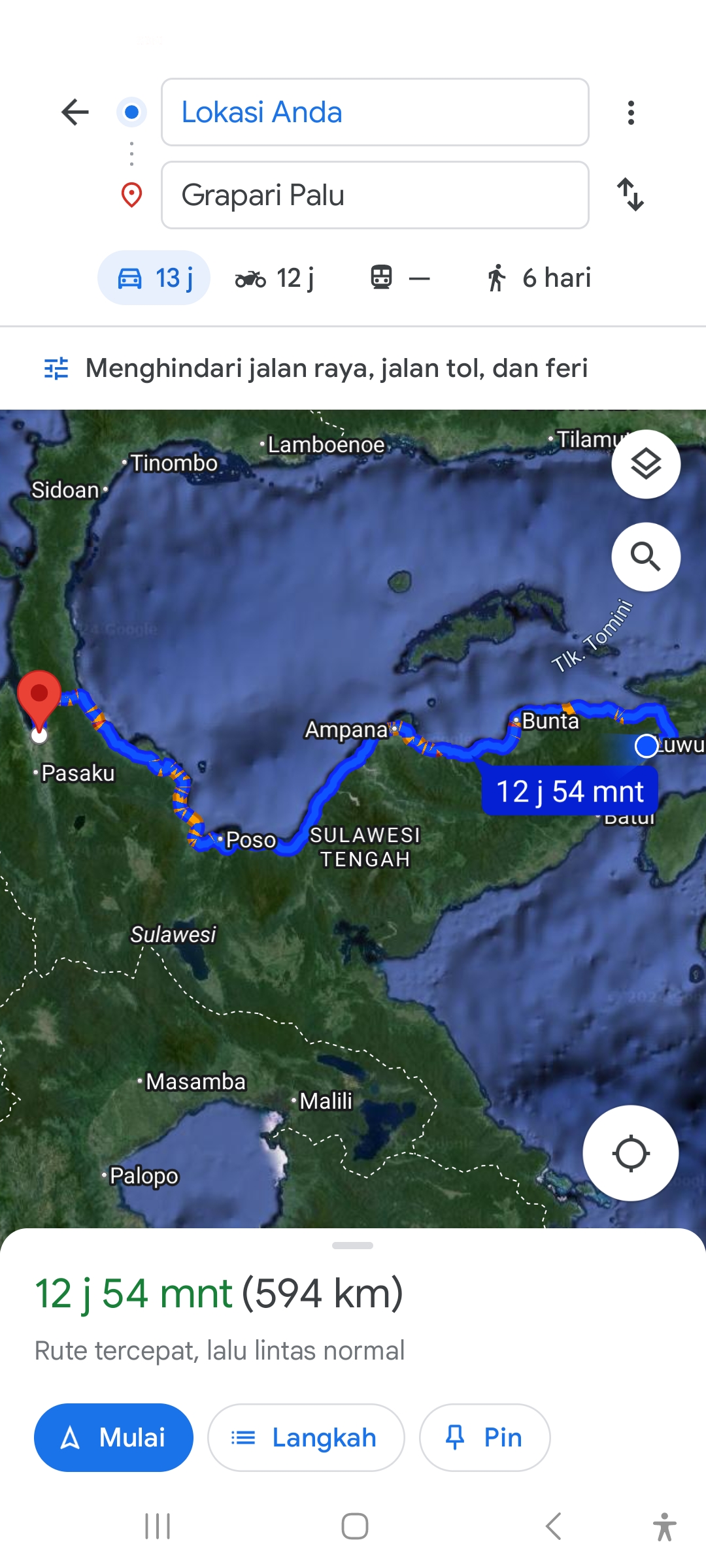Tap the 12 j 54 mnt route label on map

pos(570,791)
